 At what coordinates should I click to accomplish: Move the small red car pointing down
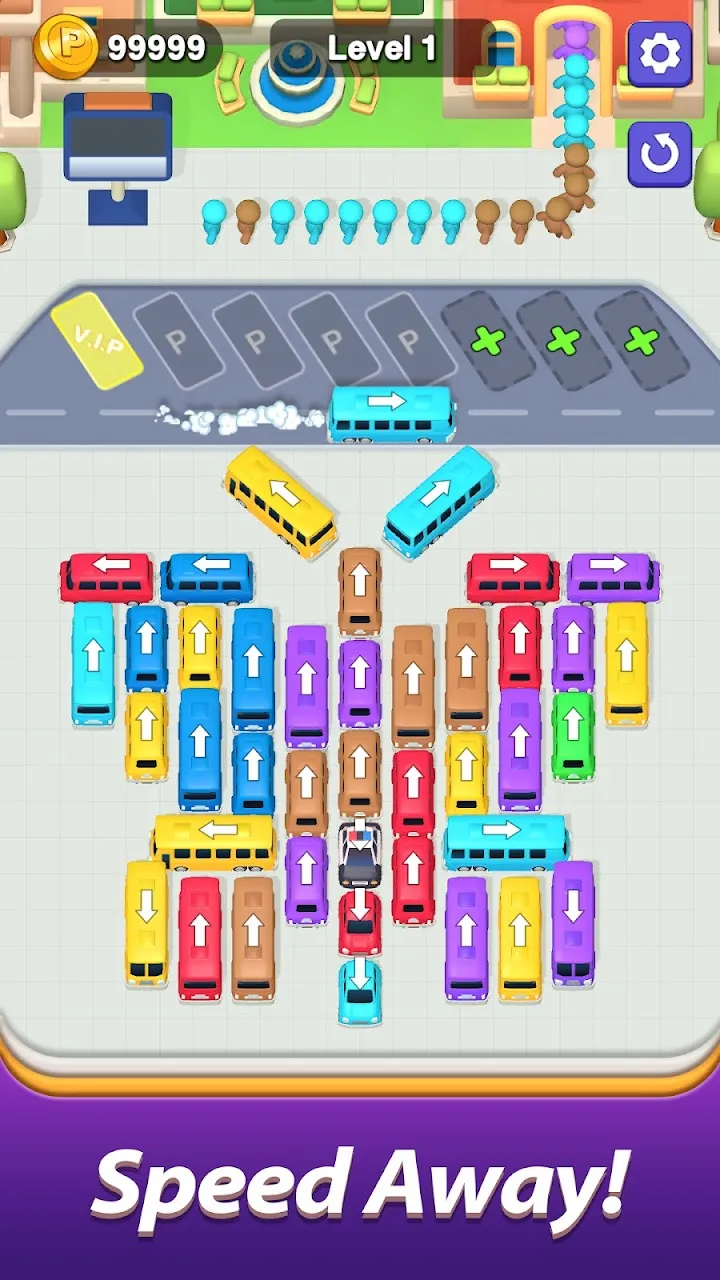click(x=360, y=922)
